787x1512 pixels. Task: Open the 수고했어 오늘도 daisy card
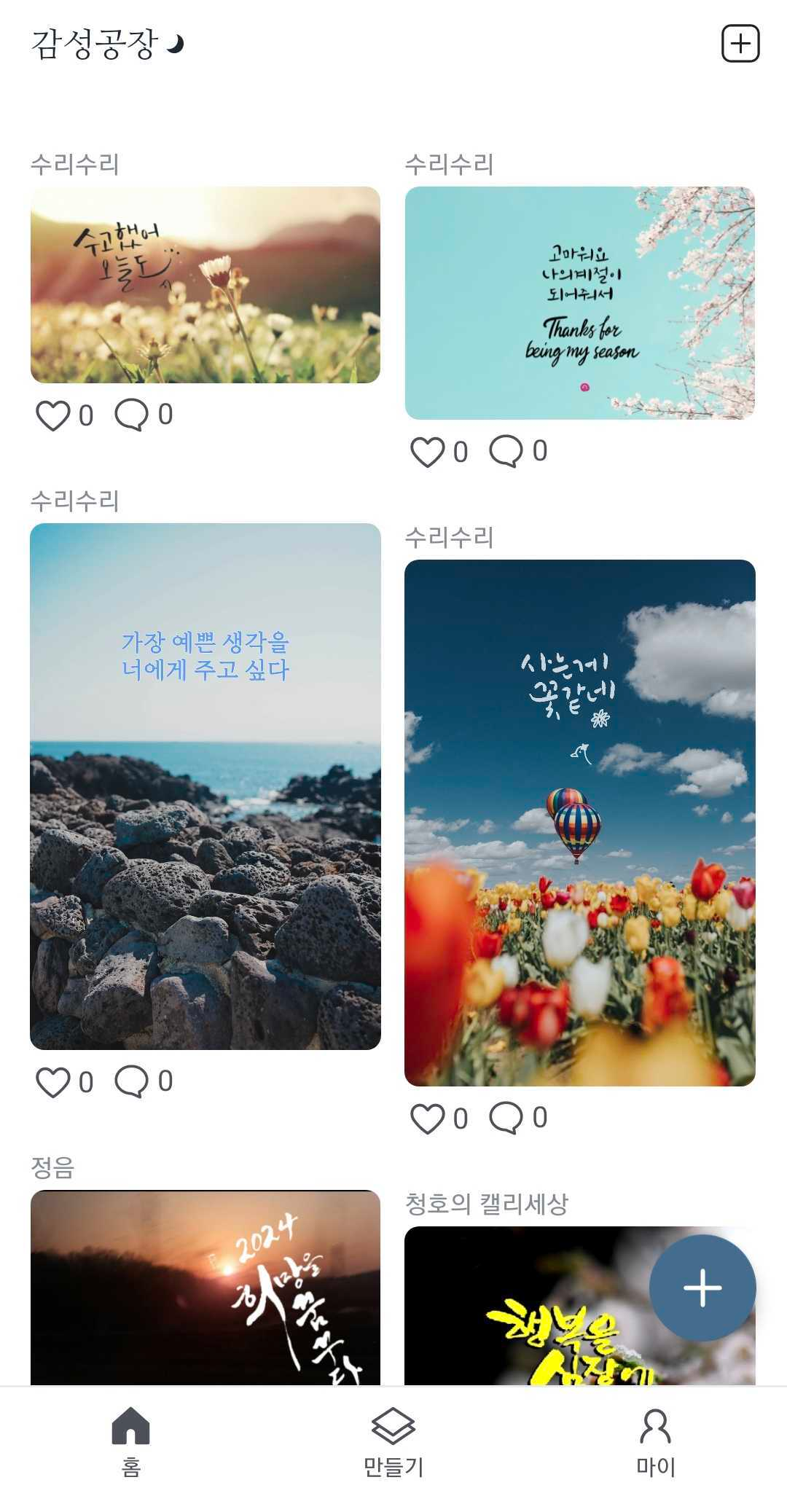point(205,285)
